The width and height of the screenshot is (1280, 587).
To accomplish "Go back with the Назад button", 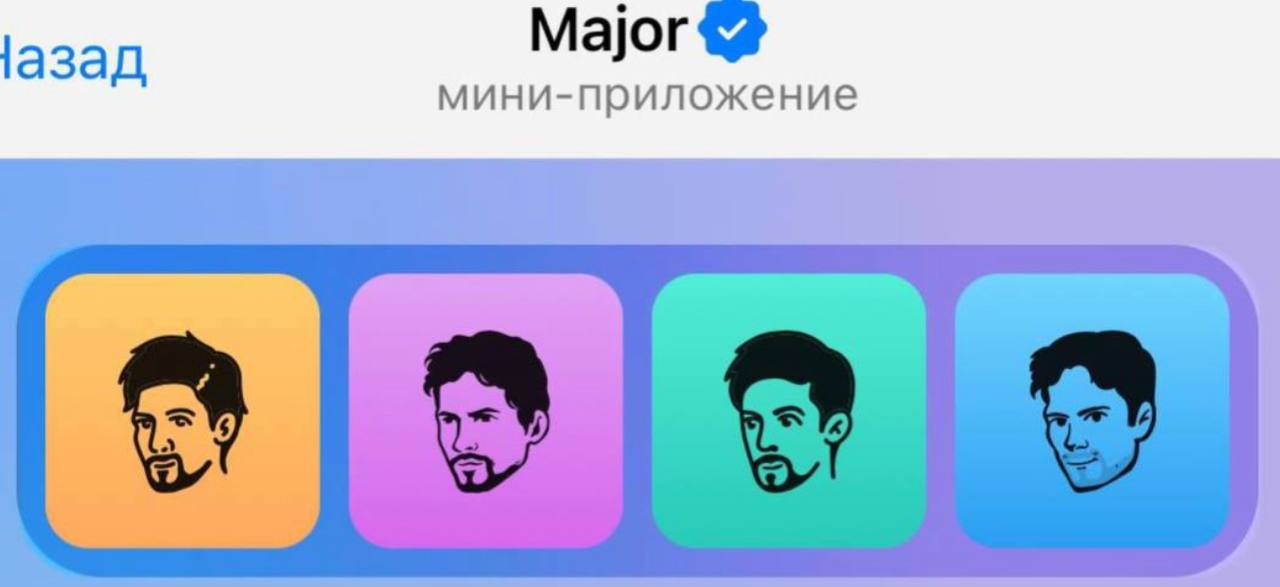I will (x=70, y=62).
